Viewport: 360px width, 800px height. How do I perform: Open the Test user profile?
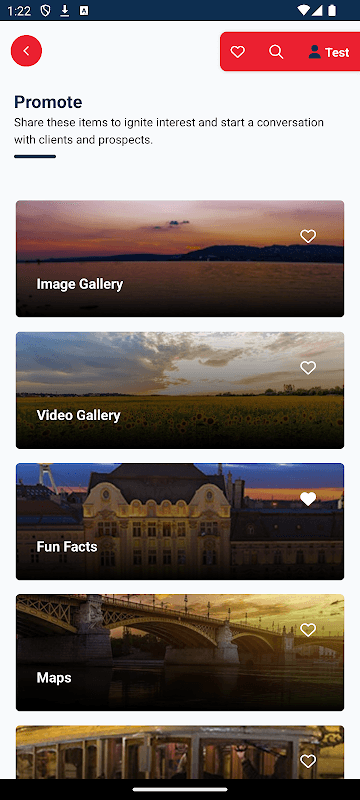(x=329, y=52)
